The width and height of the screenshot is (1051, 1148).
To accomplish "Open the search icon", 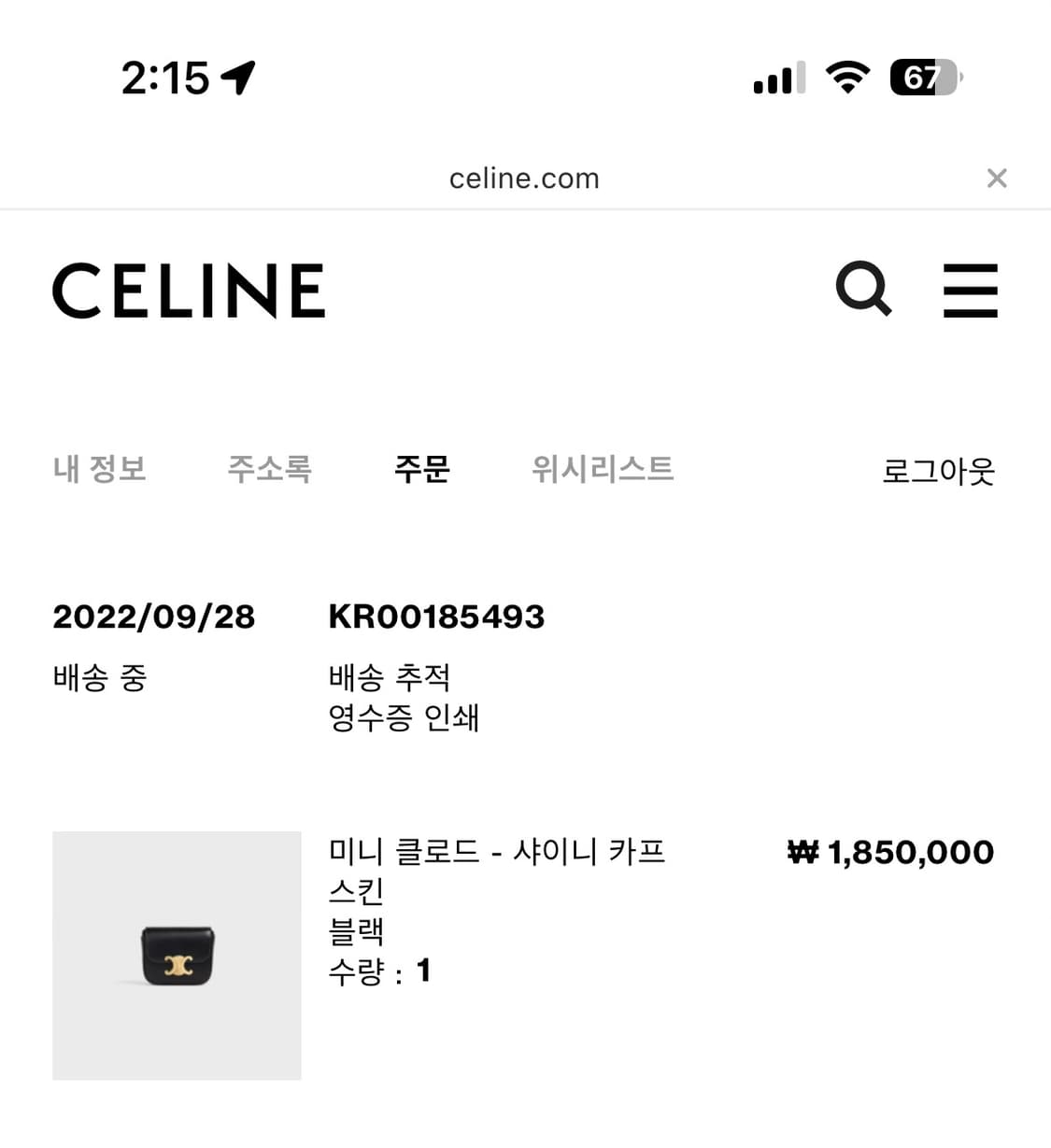I will pyautogui.click(x=863, y=290).
